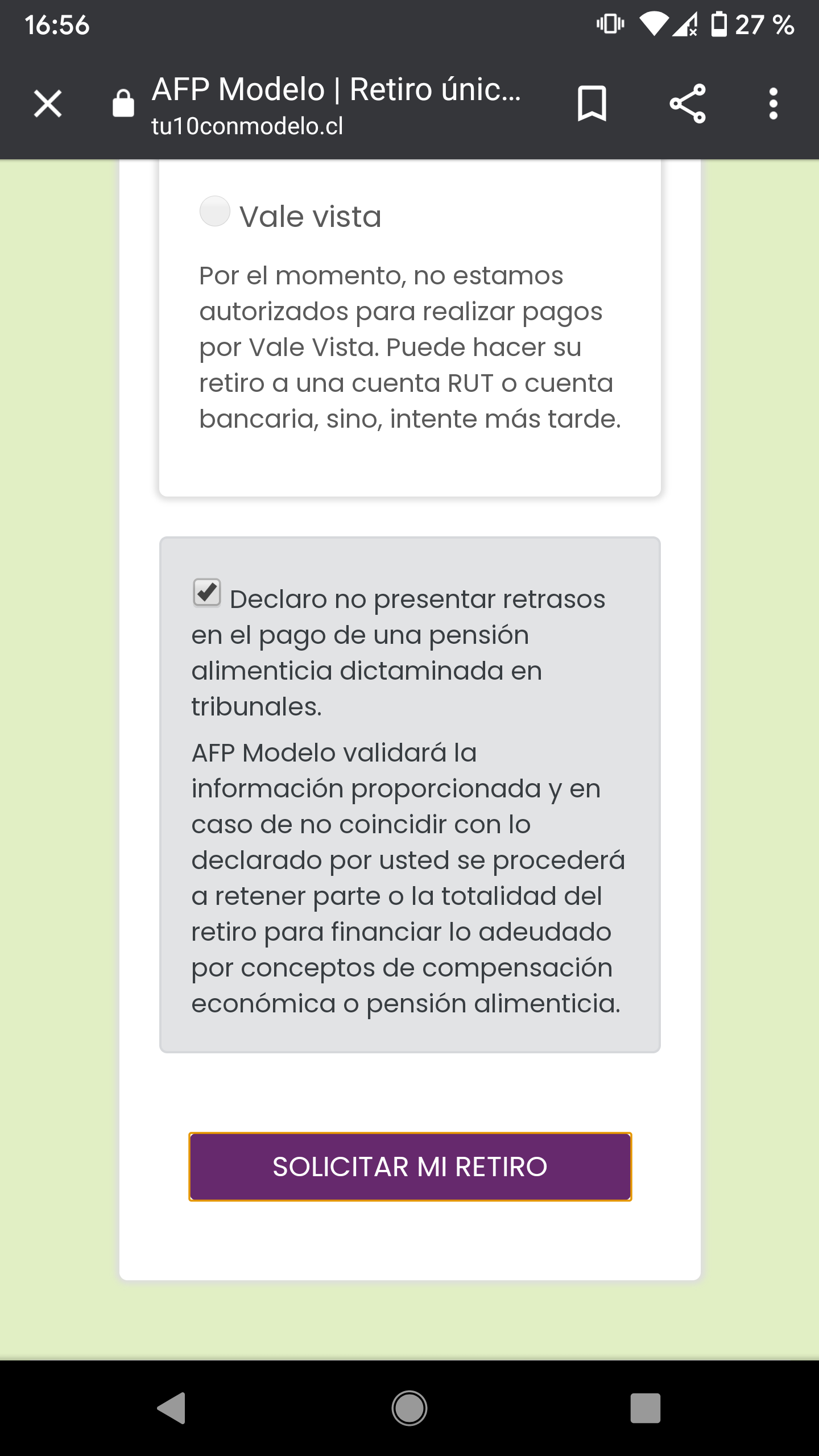819x1456 pixels.
Task: Go back with the system back button
Action: click(172, 1408)
